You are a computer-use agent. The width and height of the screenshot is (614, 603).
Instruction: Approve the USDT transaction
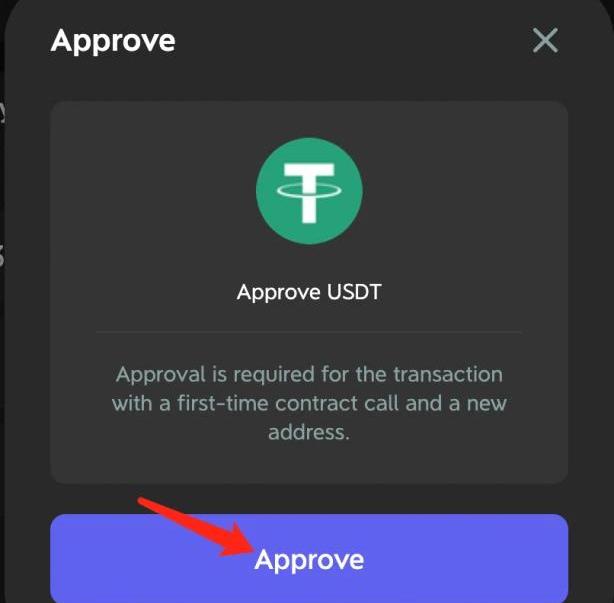coord(309,558)
